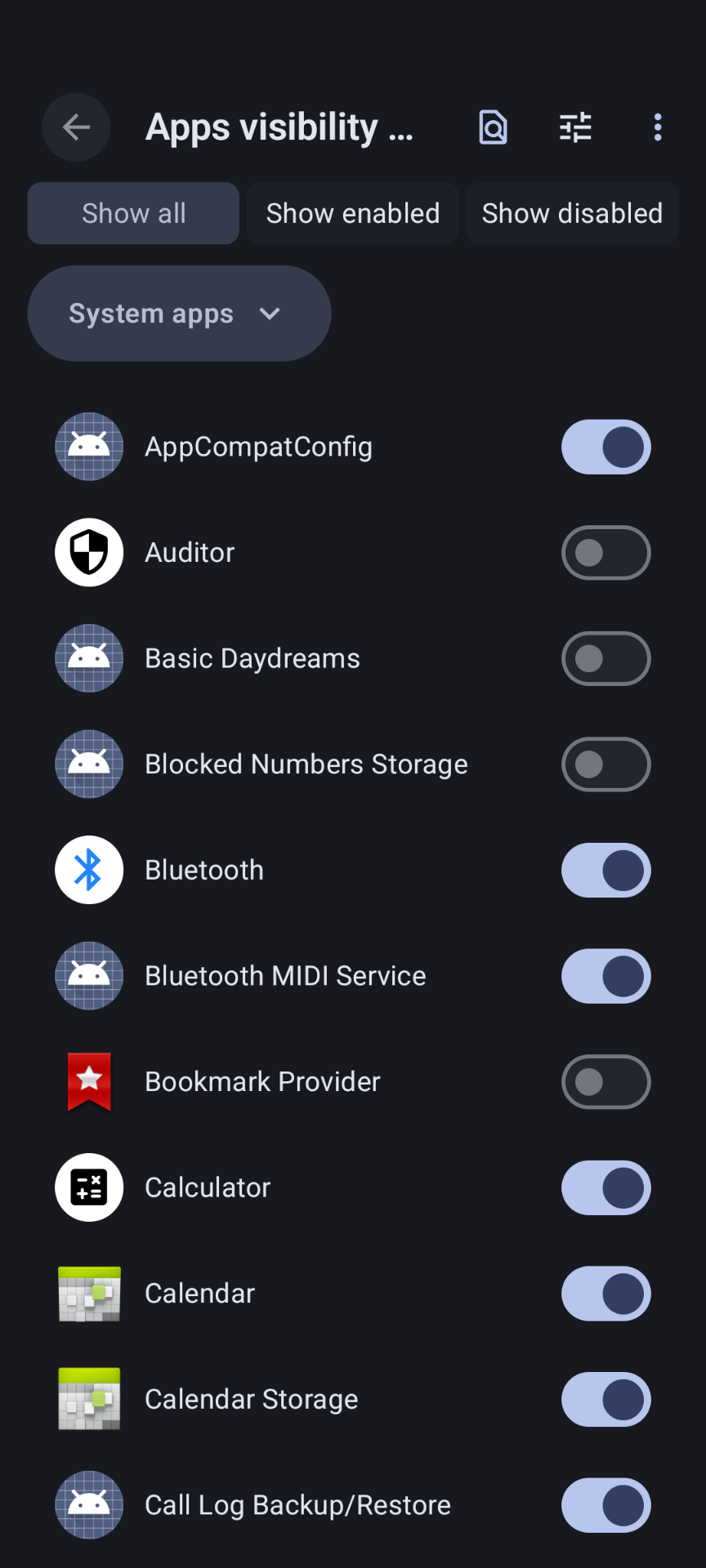Tap the Calculator app icon
This screenshot has height=1568, width=706.
click(89, 1187)
